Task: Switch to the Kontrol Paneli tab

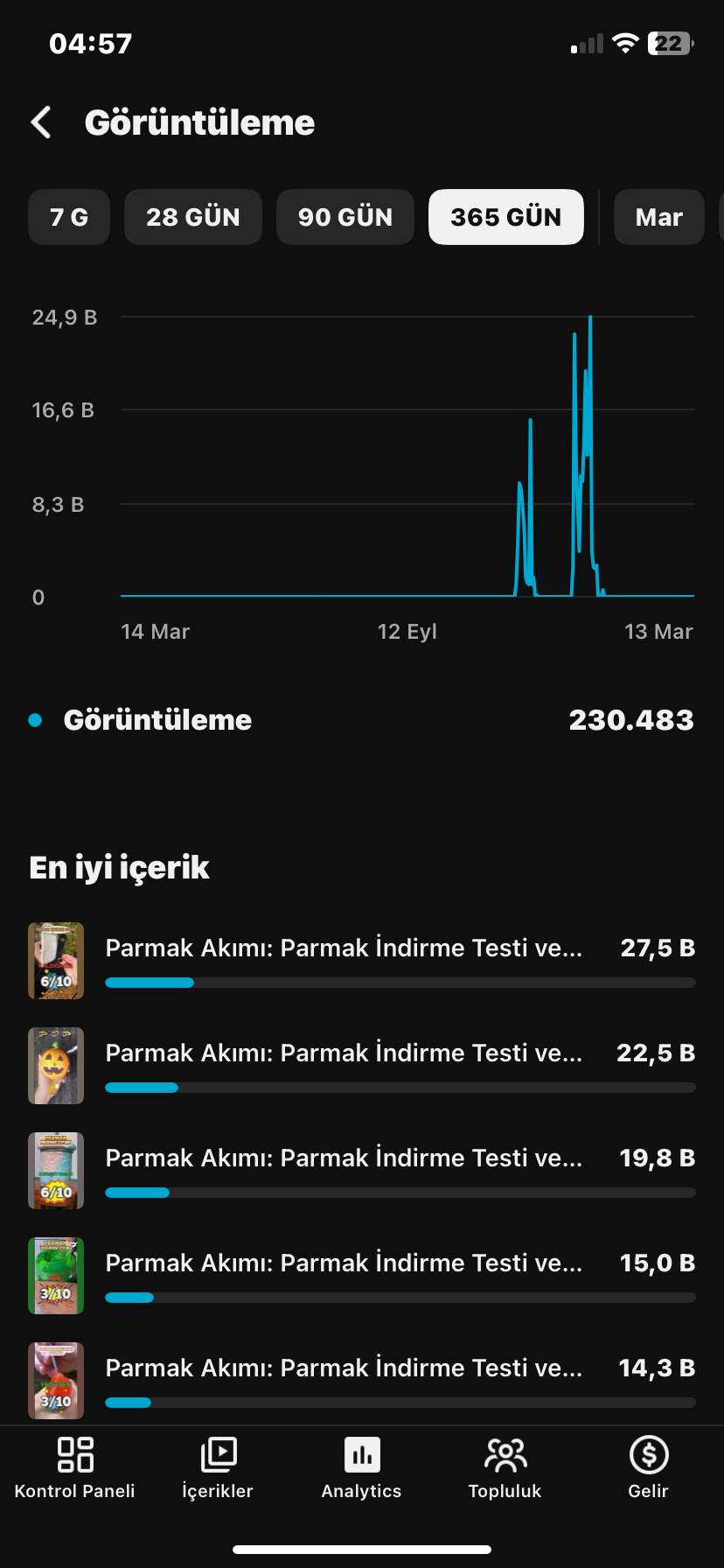Action: [x=75, y=1469]
